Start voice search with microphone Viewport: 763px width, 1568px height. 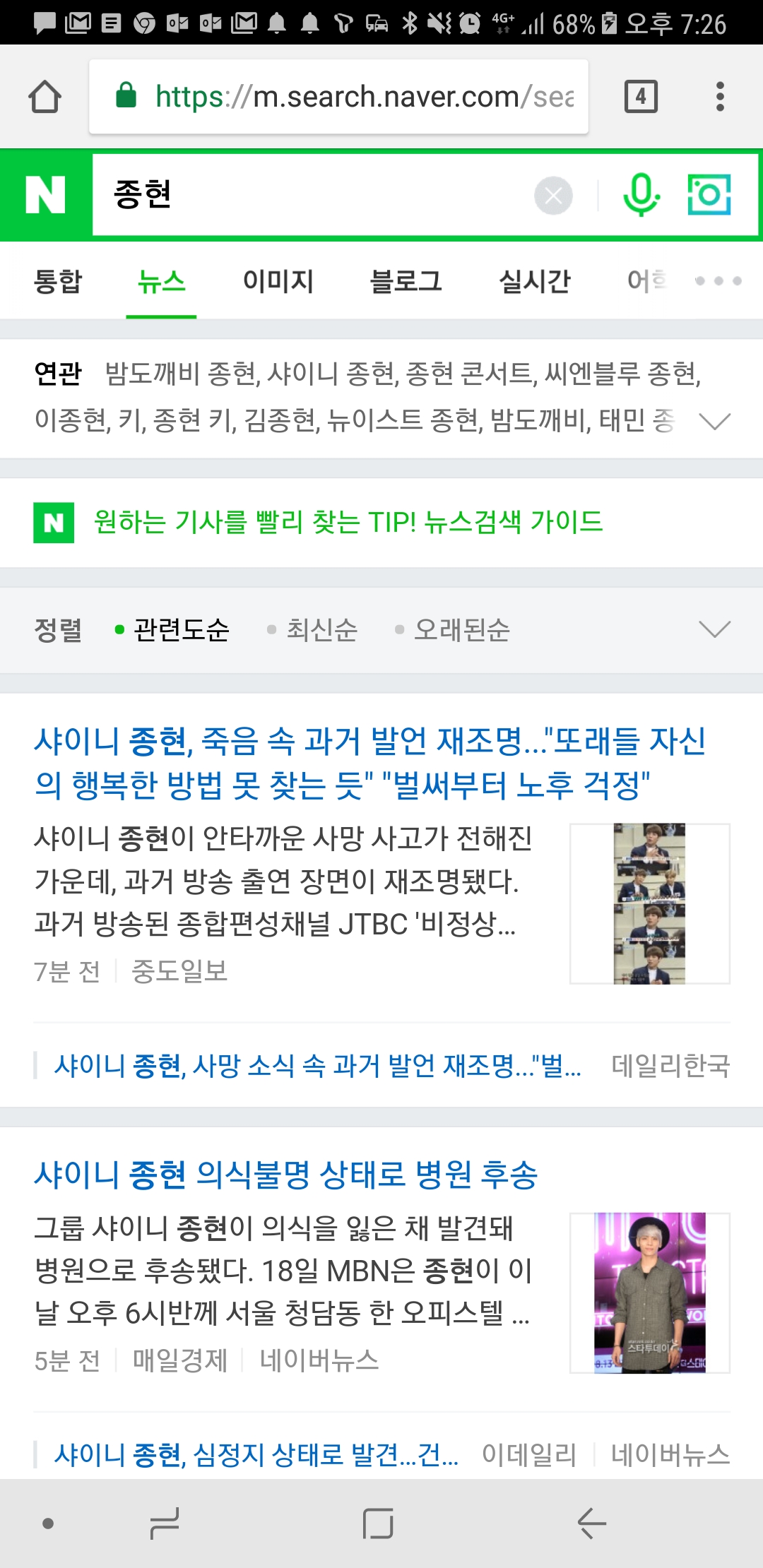(641, 195)
